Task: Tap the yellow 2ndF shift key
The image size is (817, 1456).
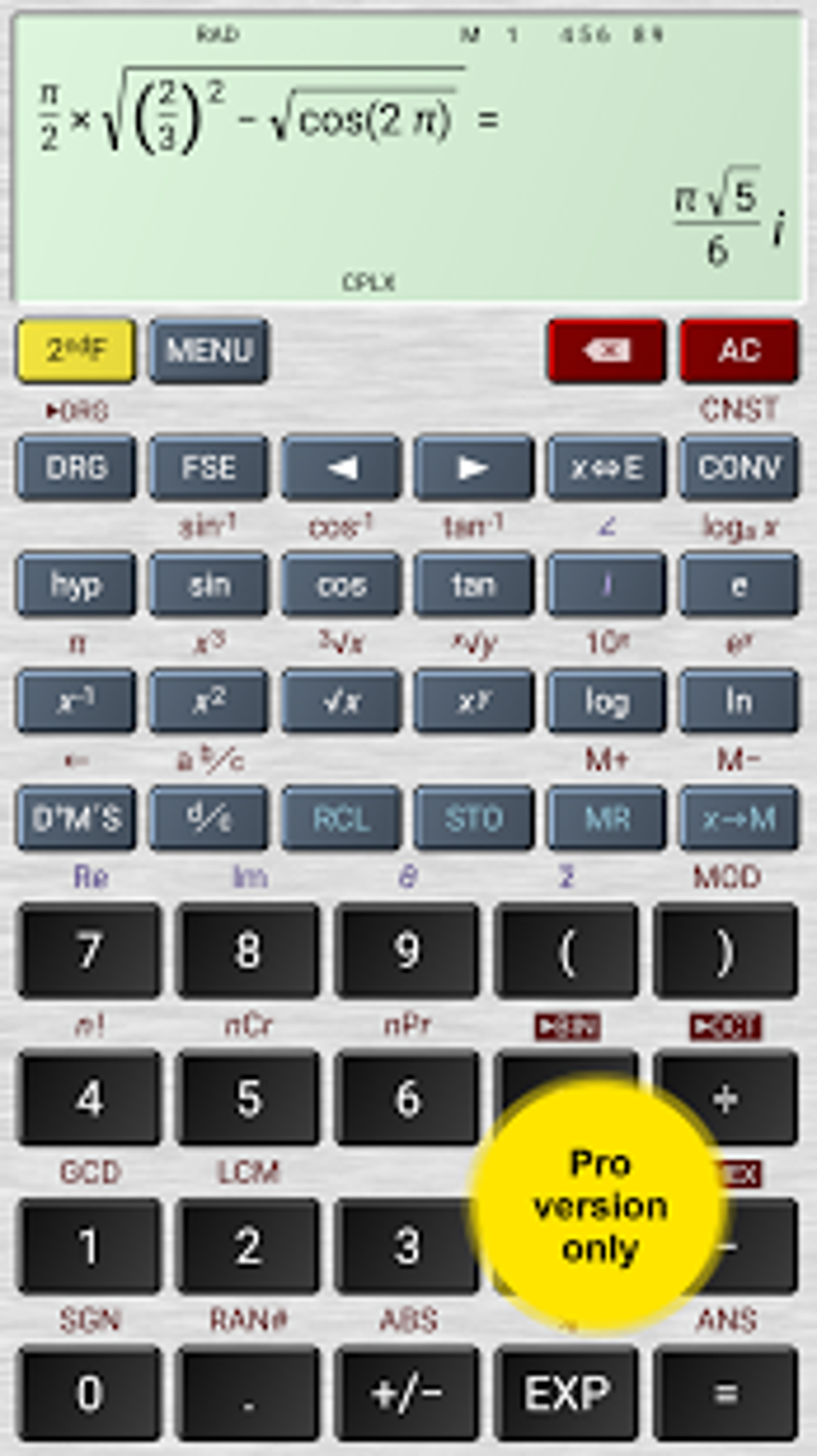Action: 76,350
